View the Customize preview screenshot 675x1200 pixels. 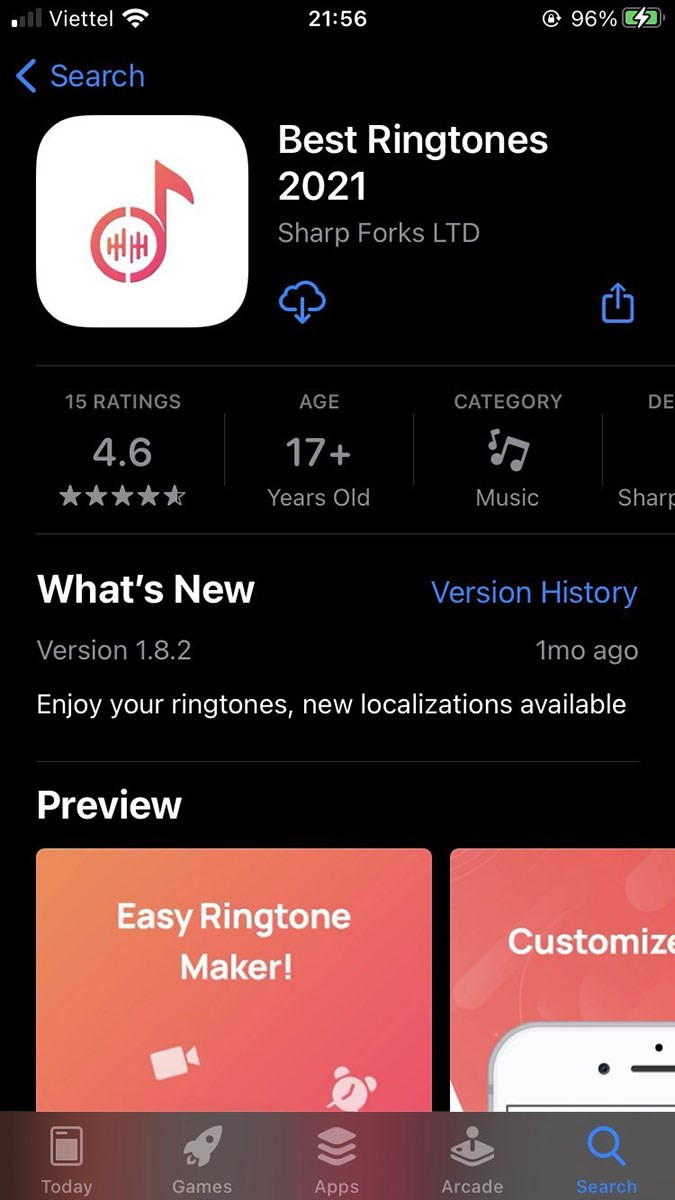coord(562,980)
